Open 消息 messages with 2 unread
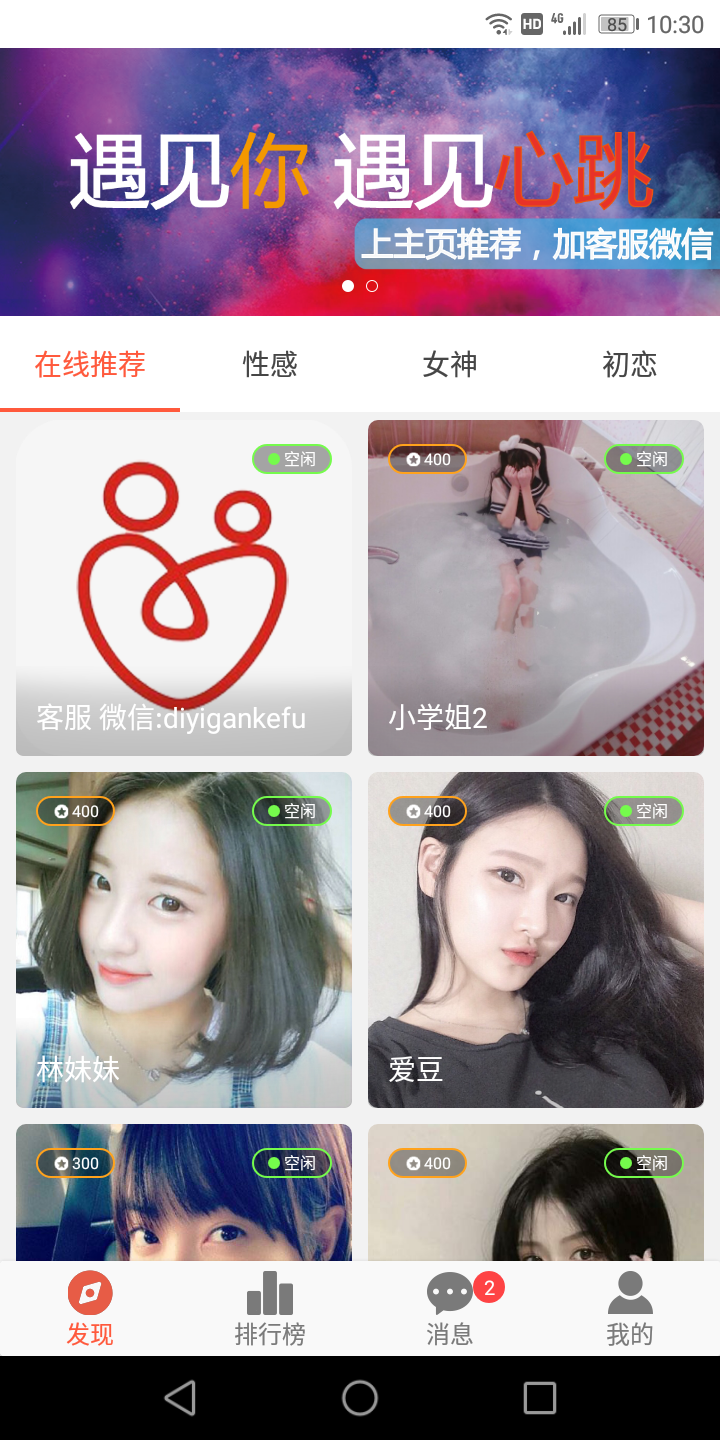Screen dimensions: 720x1440 (x=450, y=1308)
